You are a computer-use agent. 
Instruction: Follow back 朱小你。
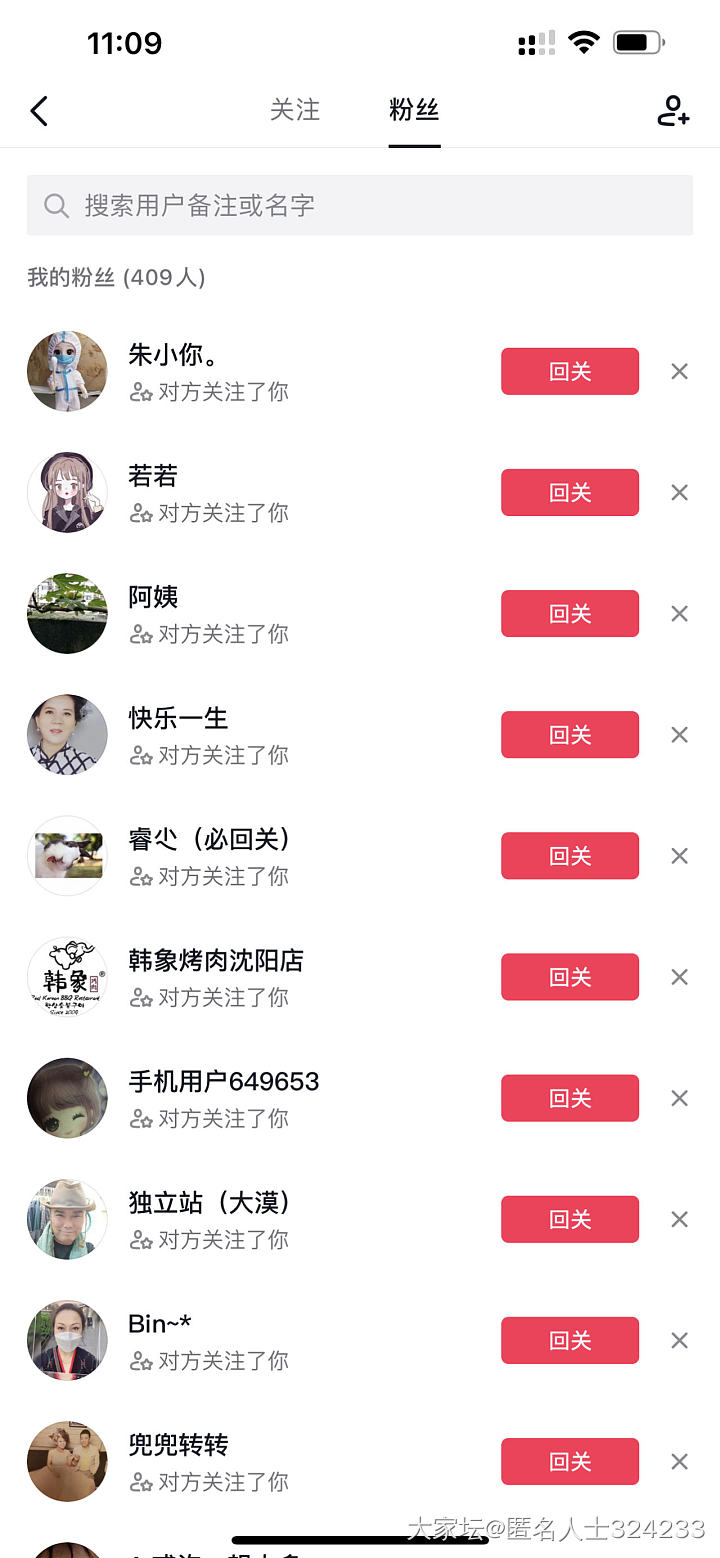[x=569, y=372]
